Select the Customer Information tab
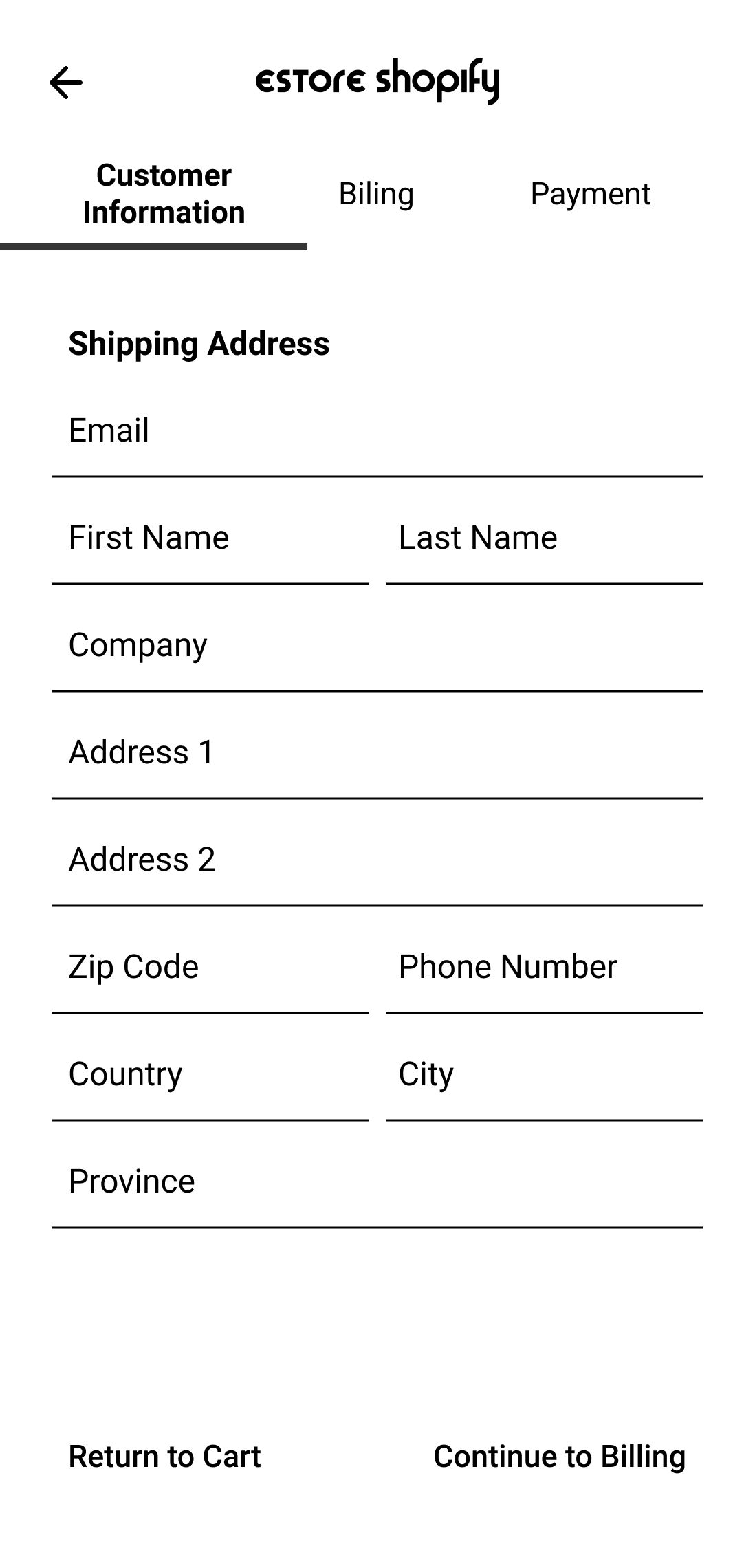This screenshot has height=1568, width=755. [x=164, y=194]
